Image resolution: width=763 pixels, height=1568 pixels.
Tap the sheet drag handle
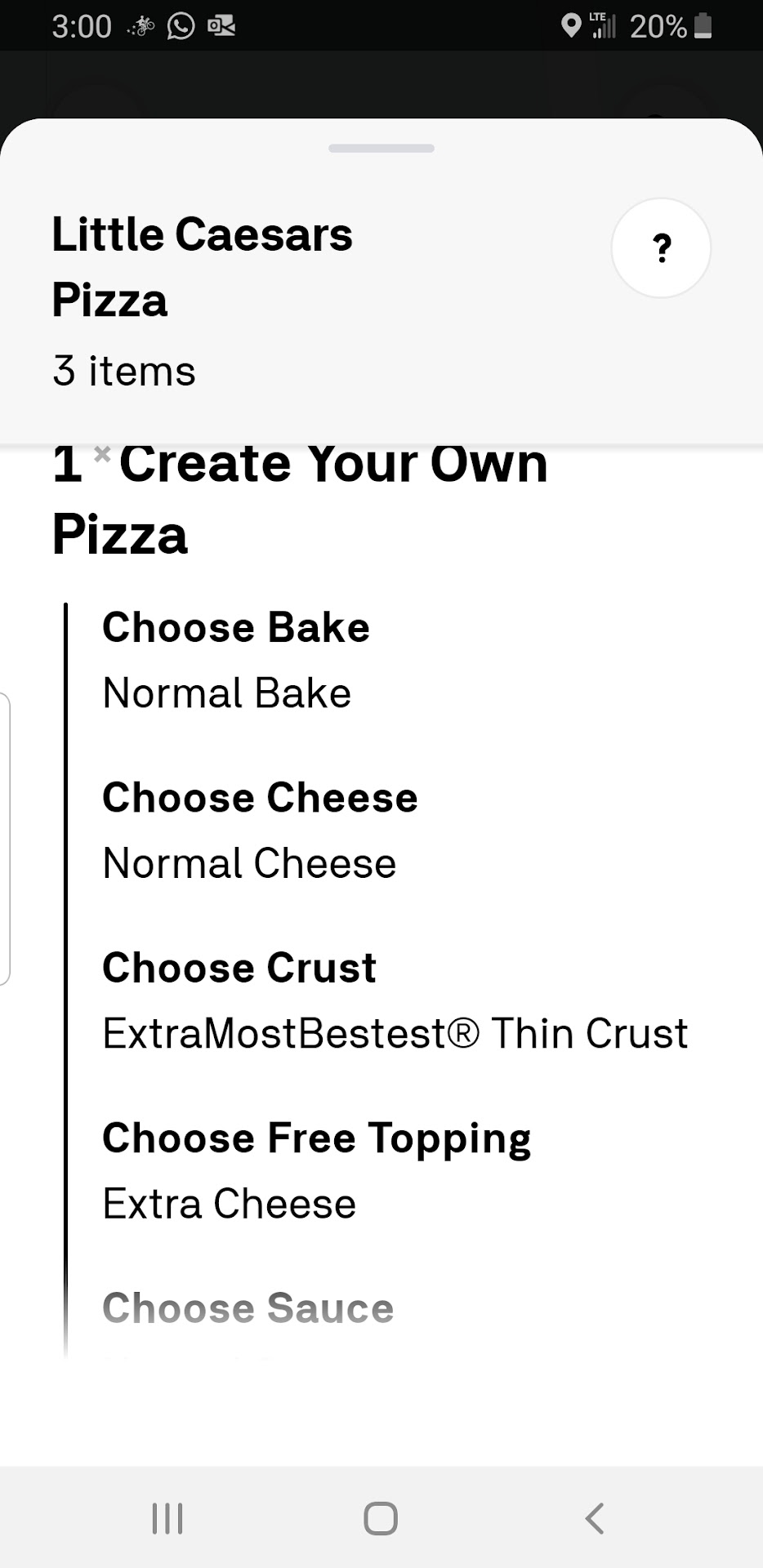pyautogui.click(x=381, y=149)
